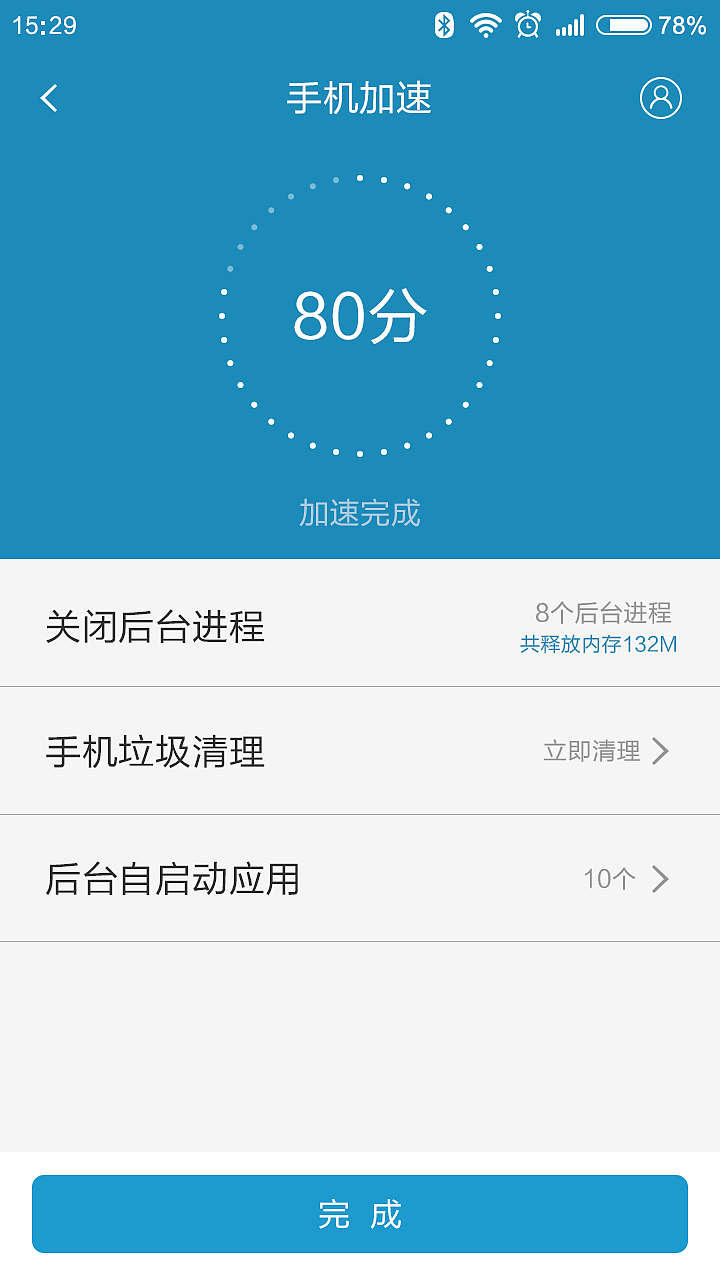Tap the 手机加速 title in the header
Viewport: 720px width, 1280px height.
coord(360,98)
